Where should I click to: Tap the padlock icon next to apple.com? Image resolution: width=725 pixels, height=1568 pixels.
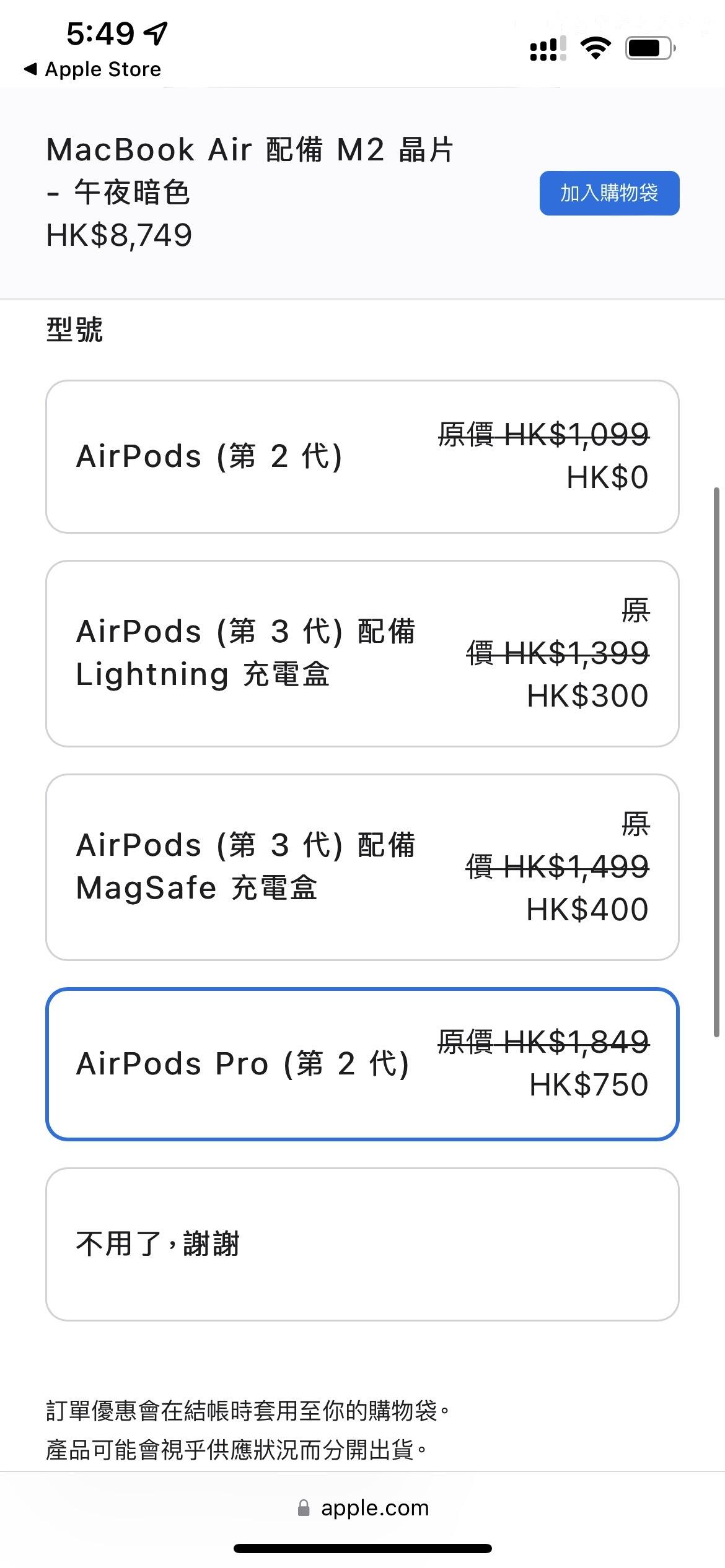304,1508
